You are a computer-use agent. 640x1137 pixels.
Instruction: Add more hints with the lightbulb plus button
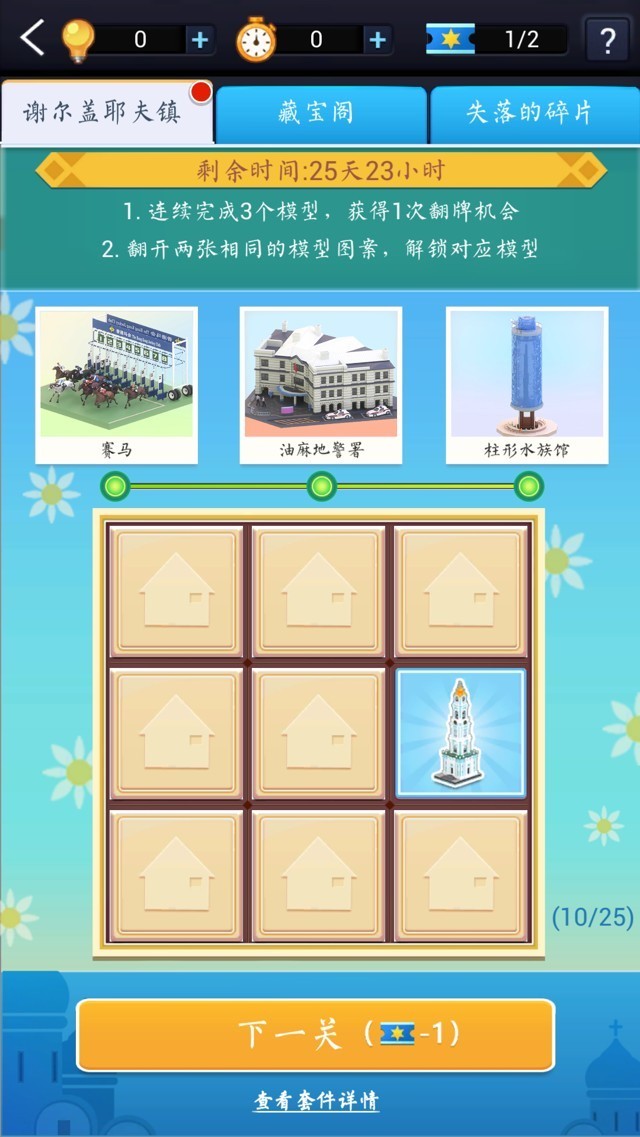pos(200,40)
